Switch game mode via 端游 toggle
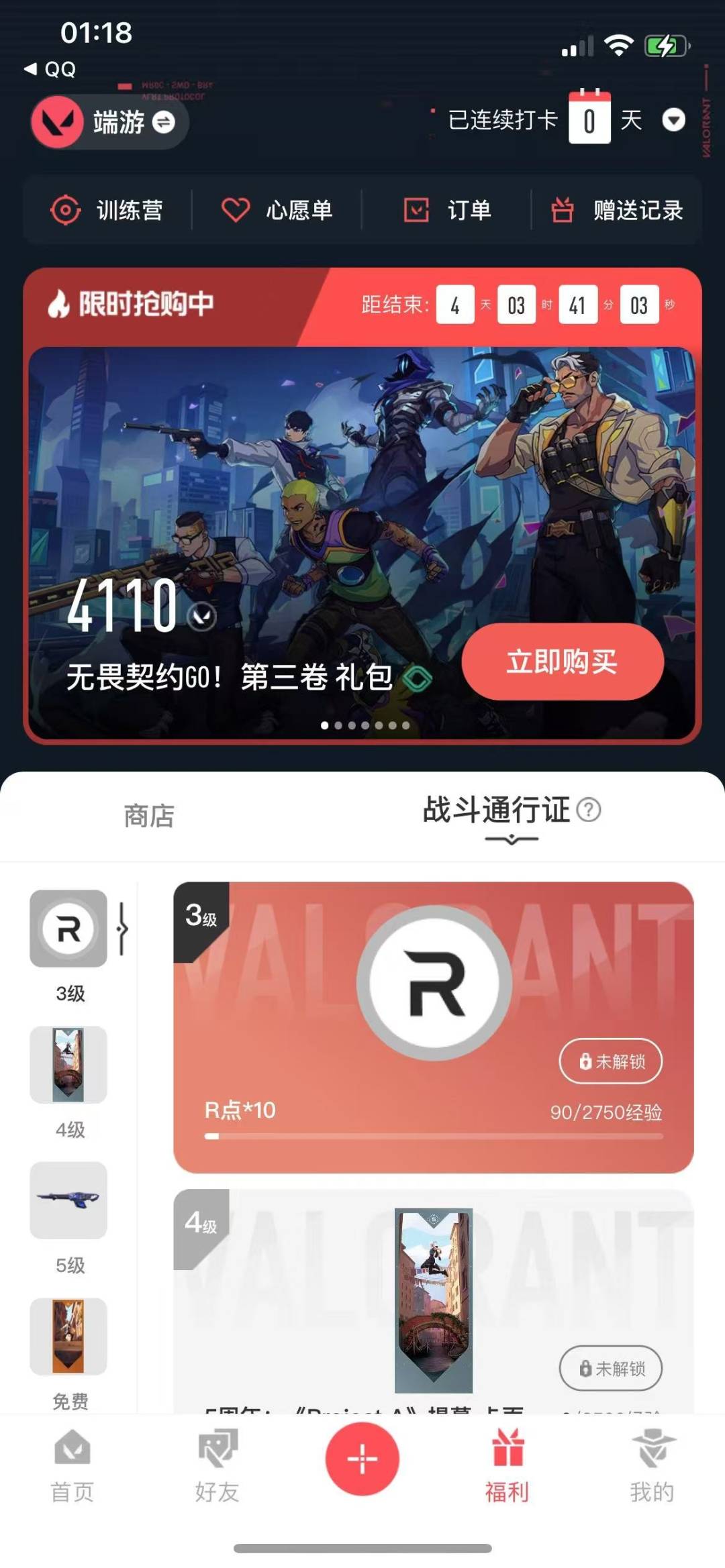The height and width of the screenshot is (1568, 725). pos(163,122)
